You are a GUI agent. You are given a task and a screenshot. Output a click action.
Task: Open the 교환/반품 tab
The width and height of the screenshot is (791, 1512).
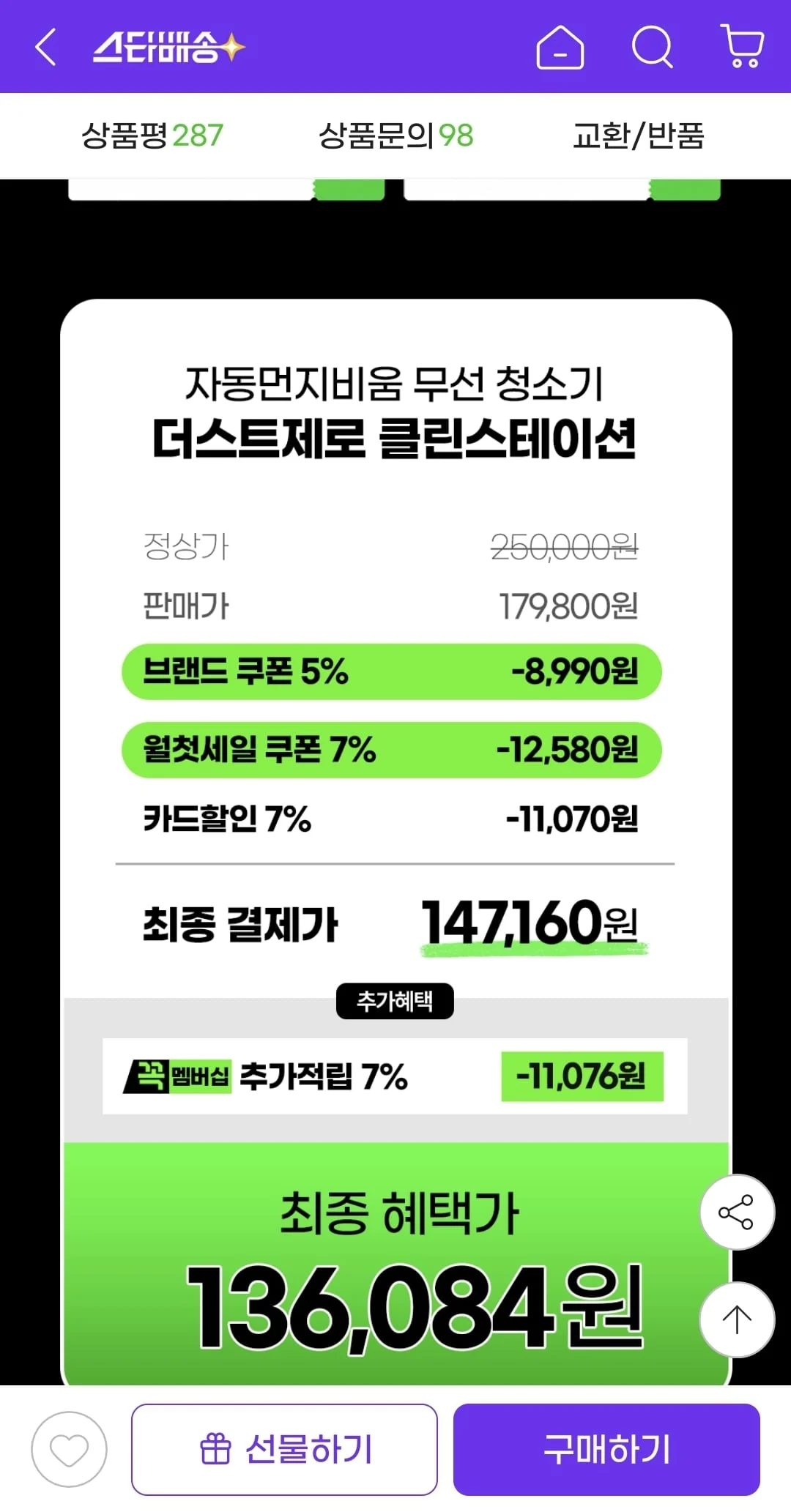coord(638,135)
